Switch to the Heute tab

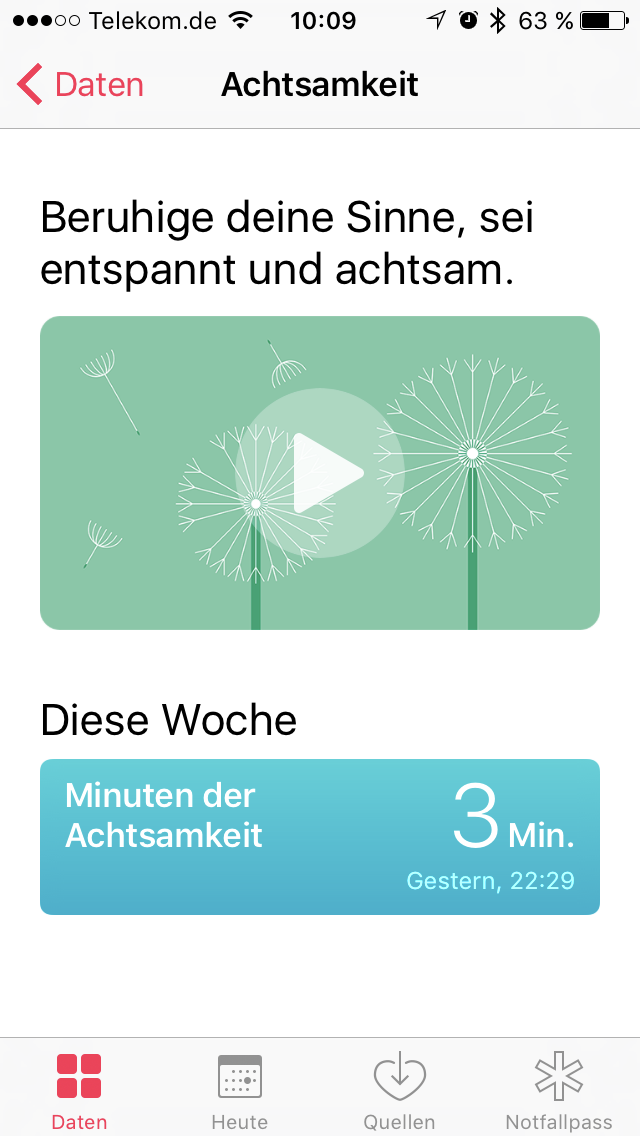coord(240,1090)
